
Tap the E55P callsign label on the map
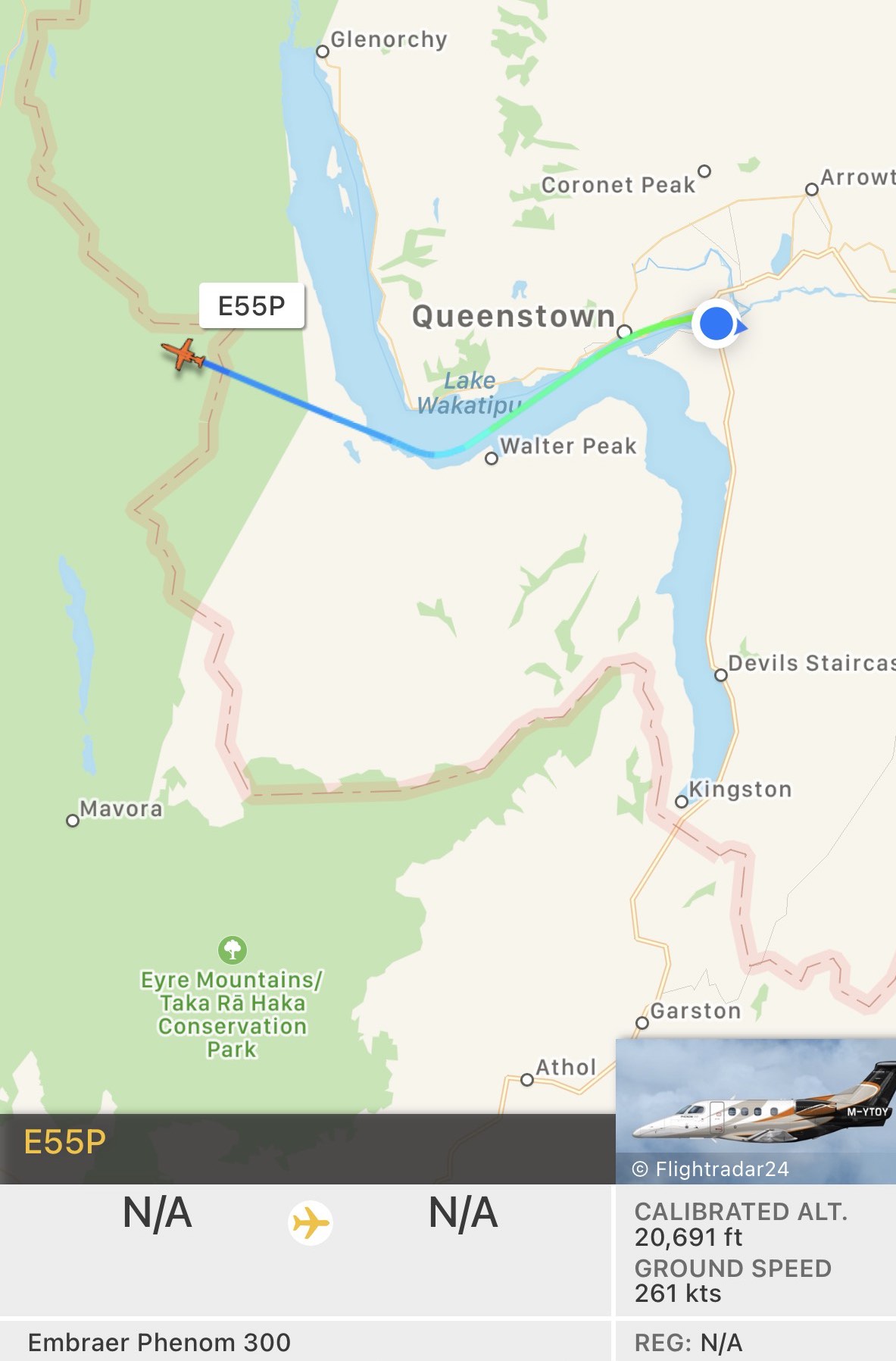pos(251,306)
